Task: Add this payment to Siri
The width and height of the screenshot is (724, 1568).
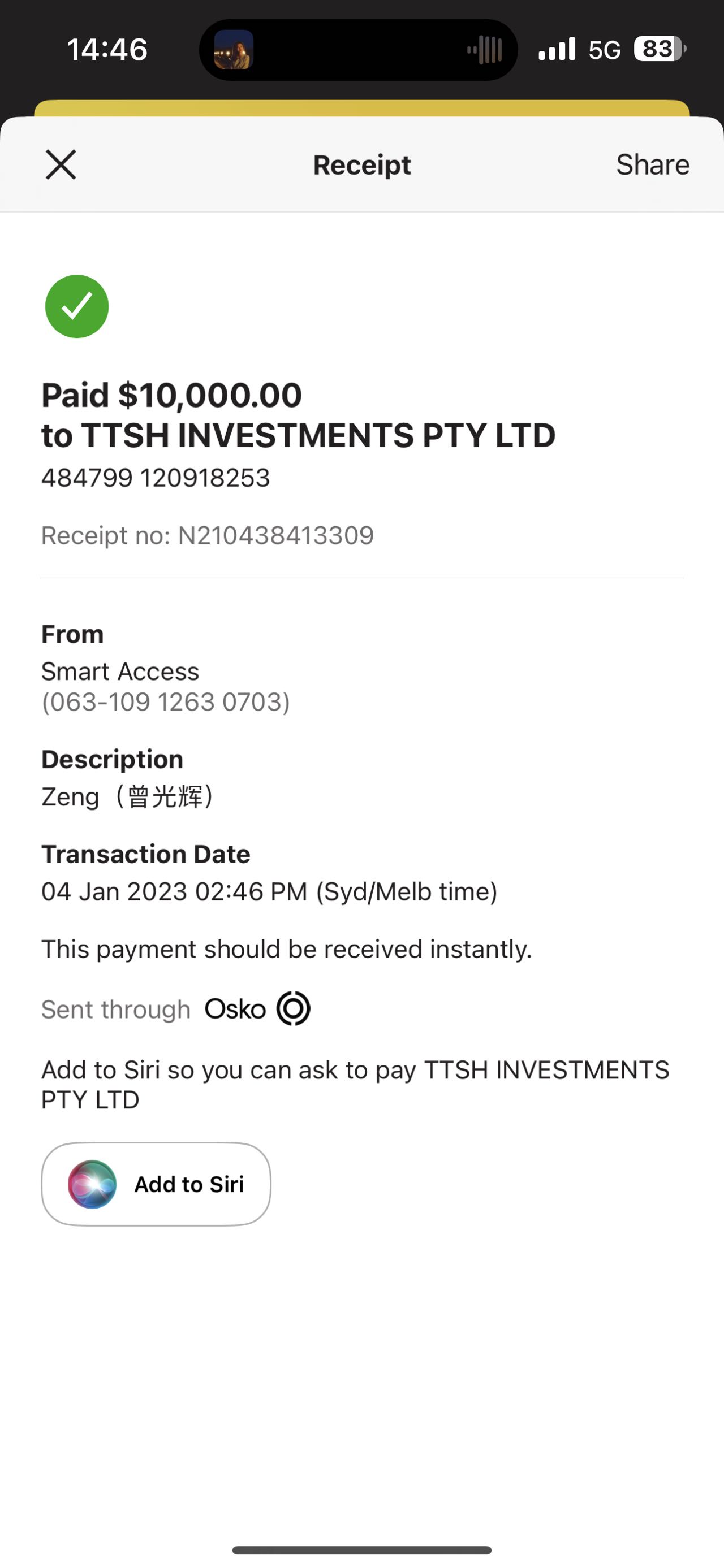Action: coord(156,1184)
